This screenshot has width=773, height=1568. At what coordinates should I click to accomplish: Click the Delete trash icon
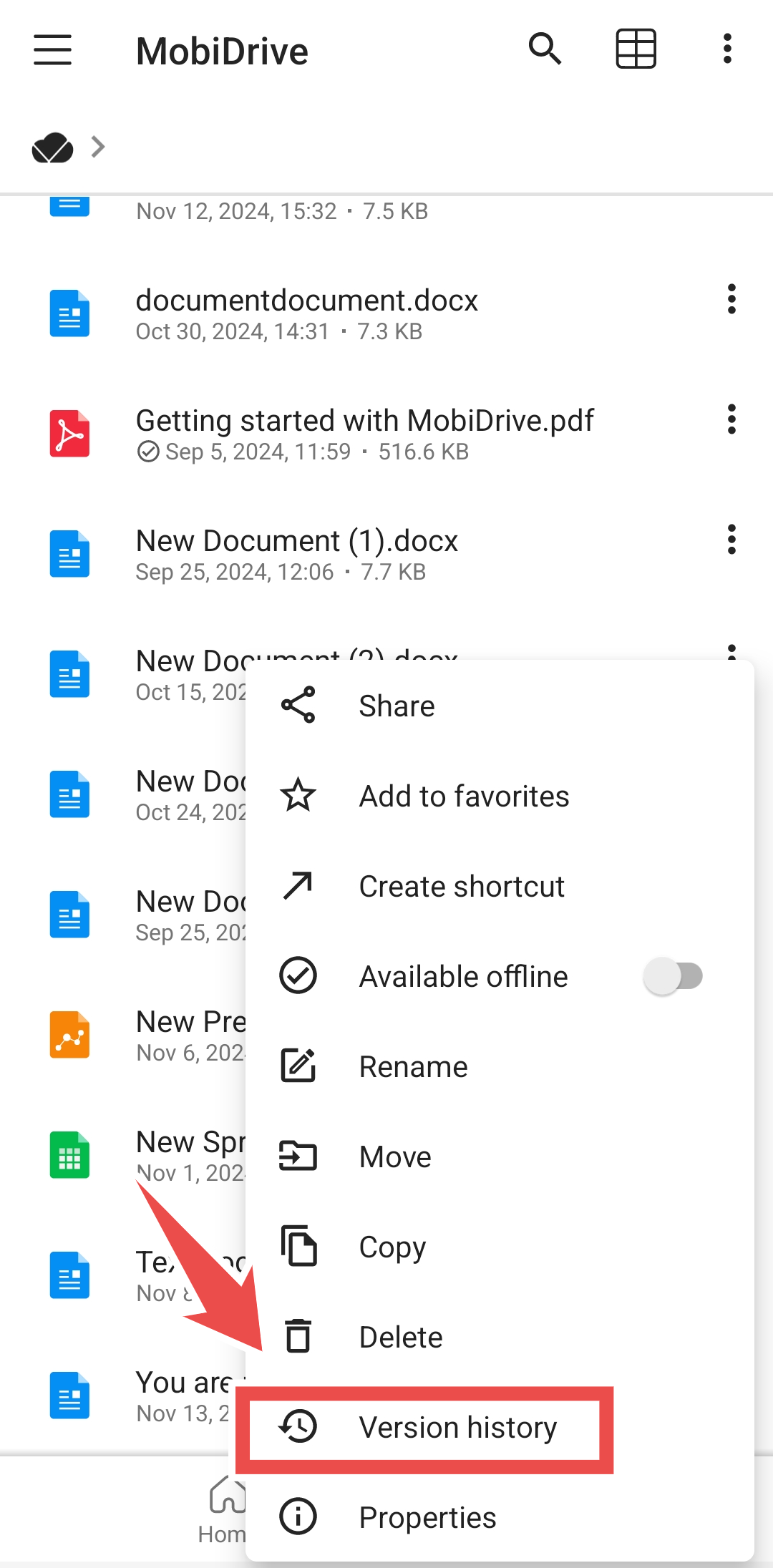tap(298, 1335)
